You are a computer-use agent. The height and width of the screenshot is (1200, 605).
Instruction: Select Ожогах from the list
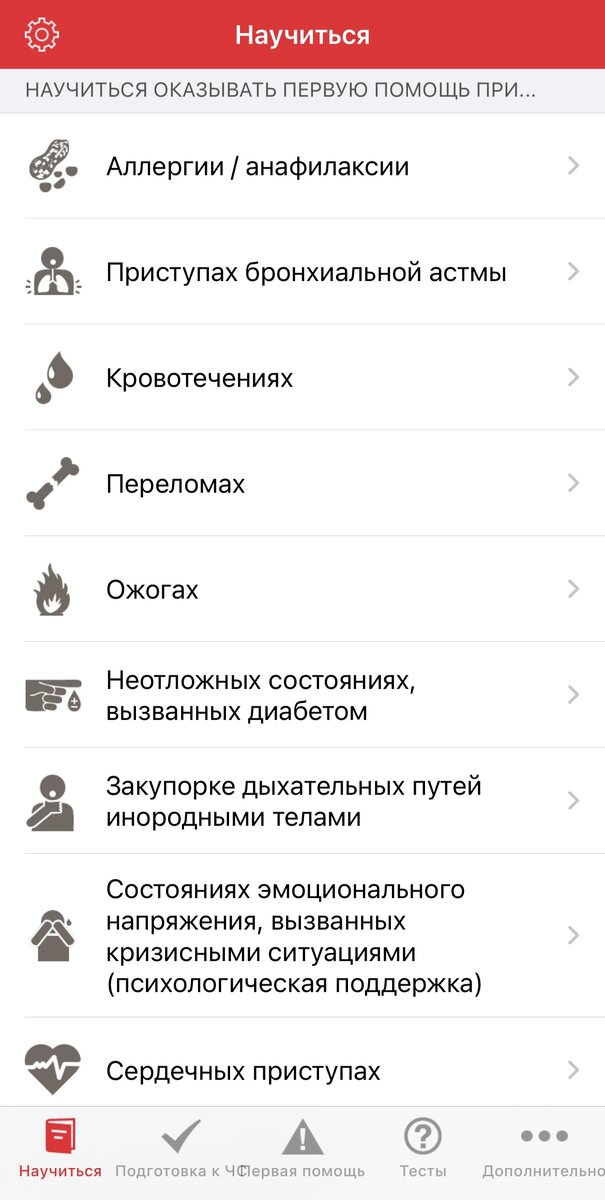(x=302, y=590)
